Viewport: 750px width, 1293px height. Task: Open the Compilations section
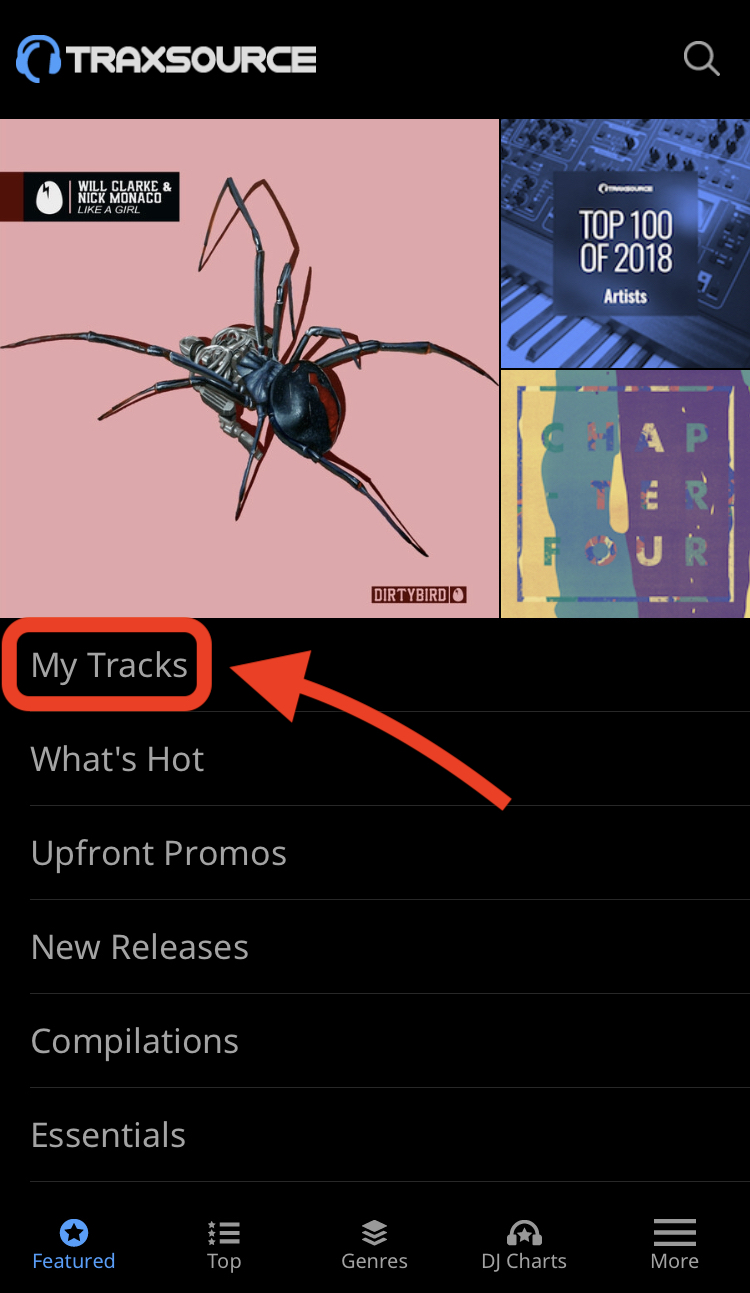pyautogui.click(x=135, y=1040)
